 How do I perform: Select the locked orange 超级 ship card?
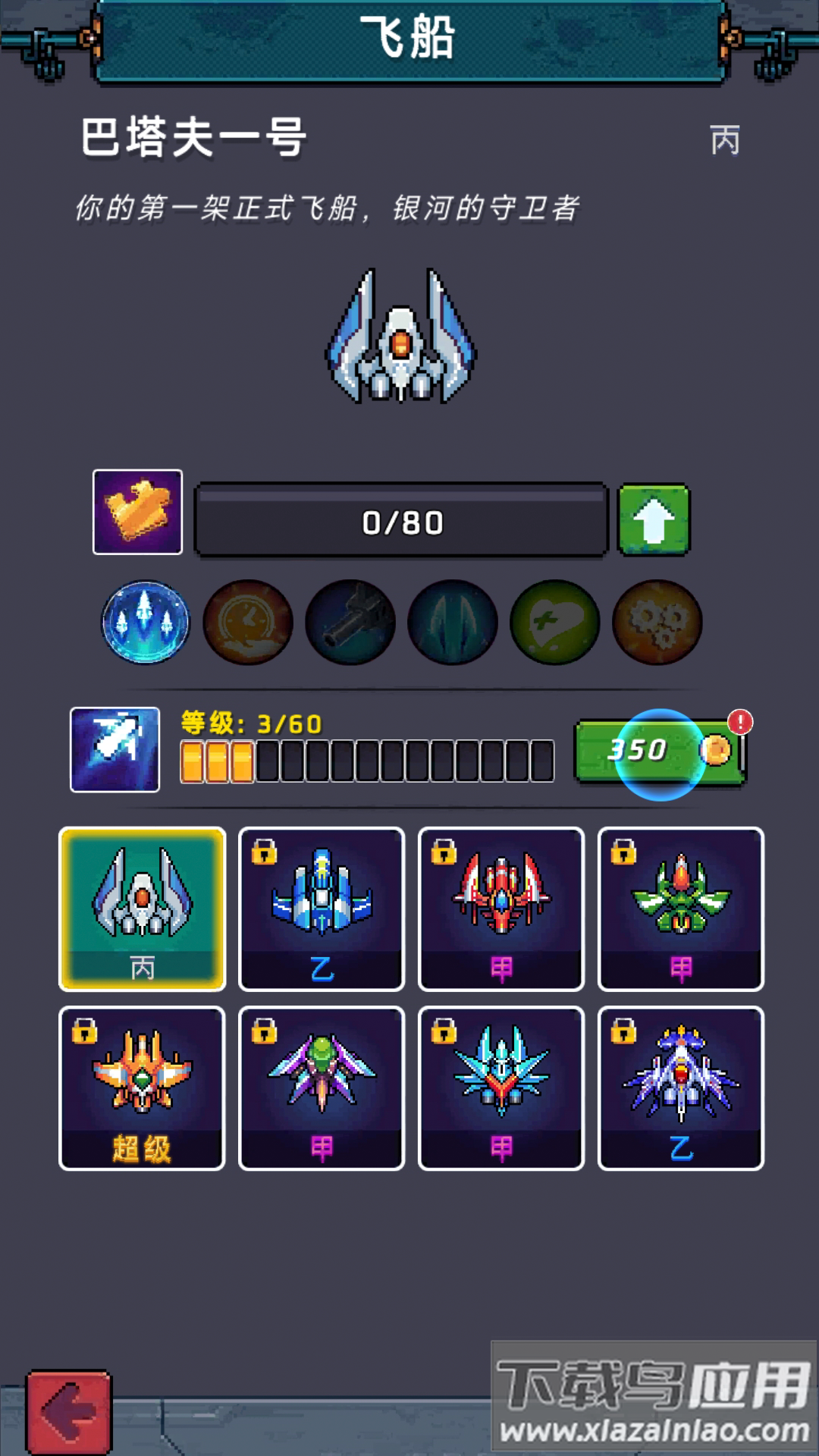(143, 1088)
